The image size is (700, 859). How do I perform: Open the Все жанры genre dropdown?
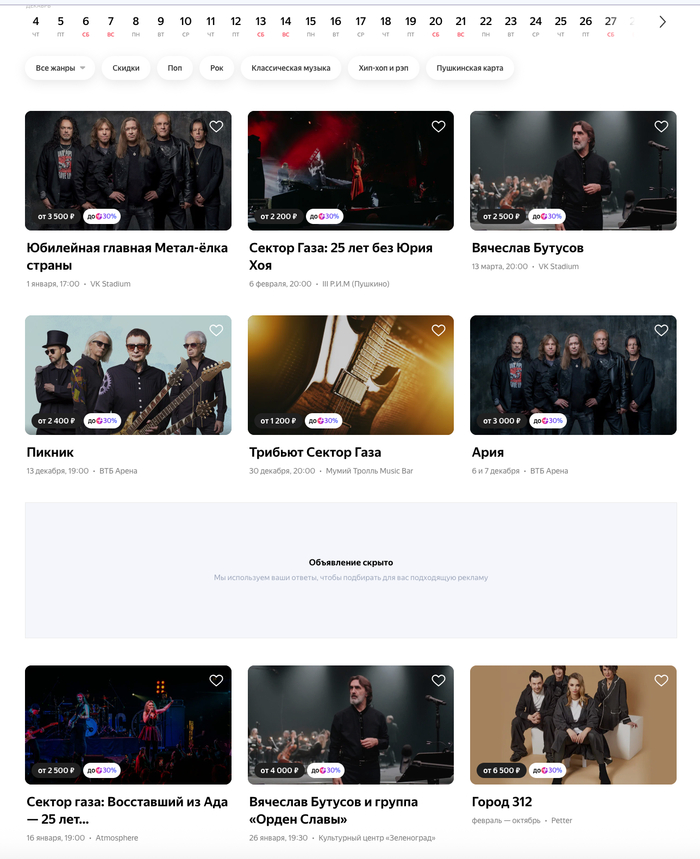click(x=61, y=68)
